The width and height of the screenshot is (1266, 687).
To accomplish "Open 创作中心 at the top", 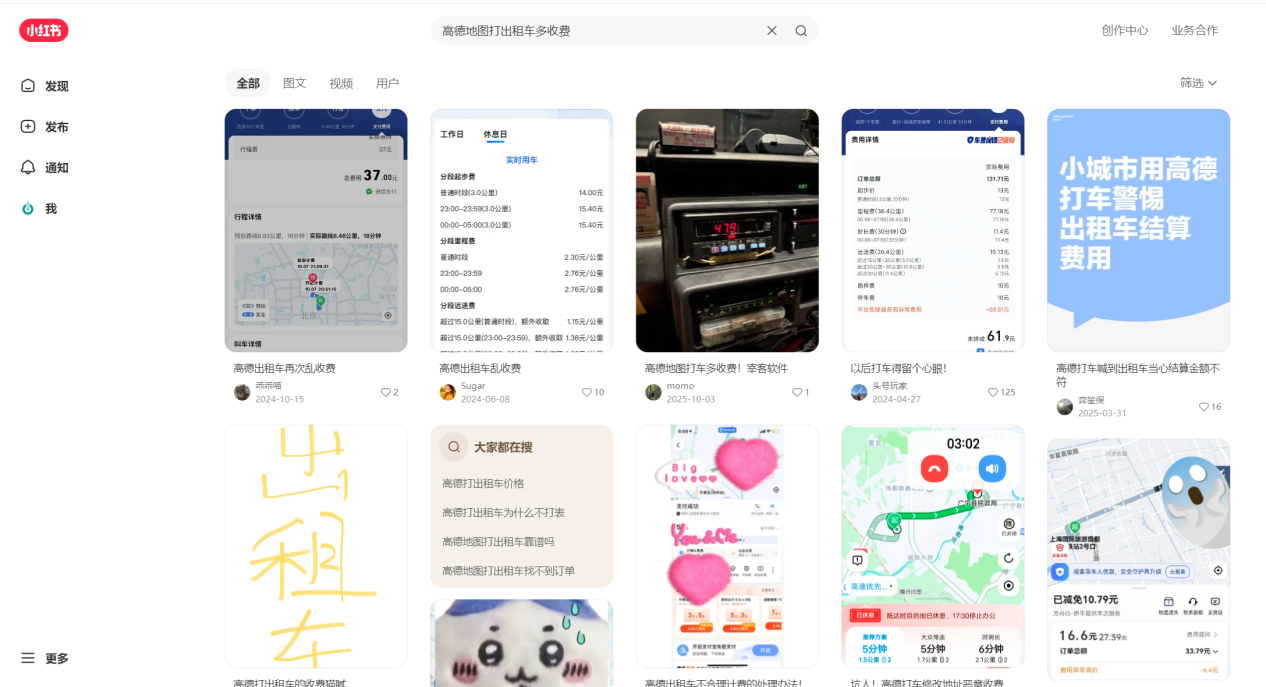I will (1124, 30).
